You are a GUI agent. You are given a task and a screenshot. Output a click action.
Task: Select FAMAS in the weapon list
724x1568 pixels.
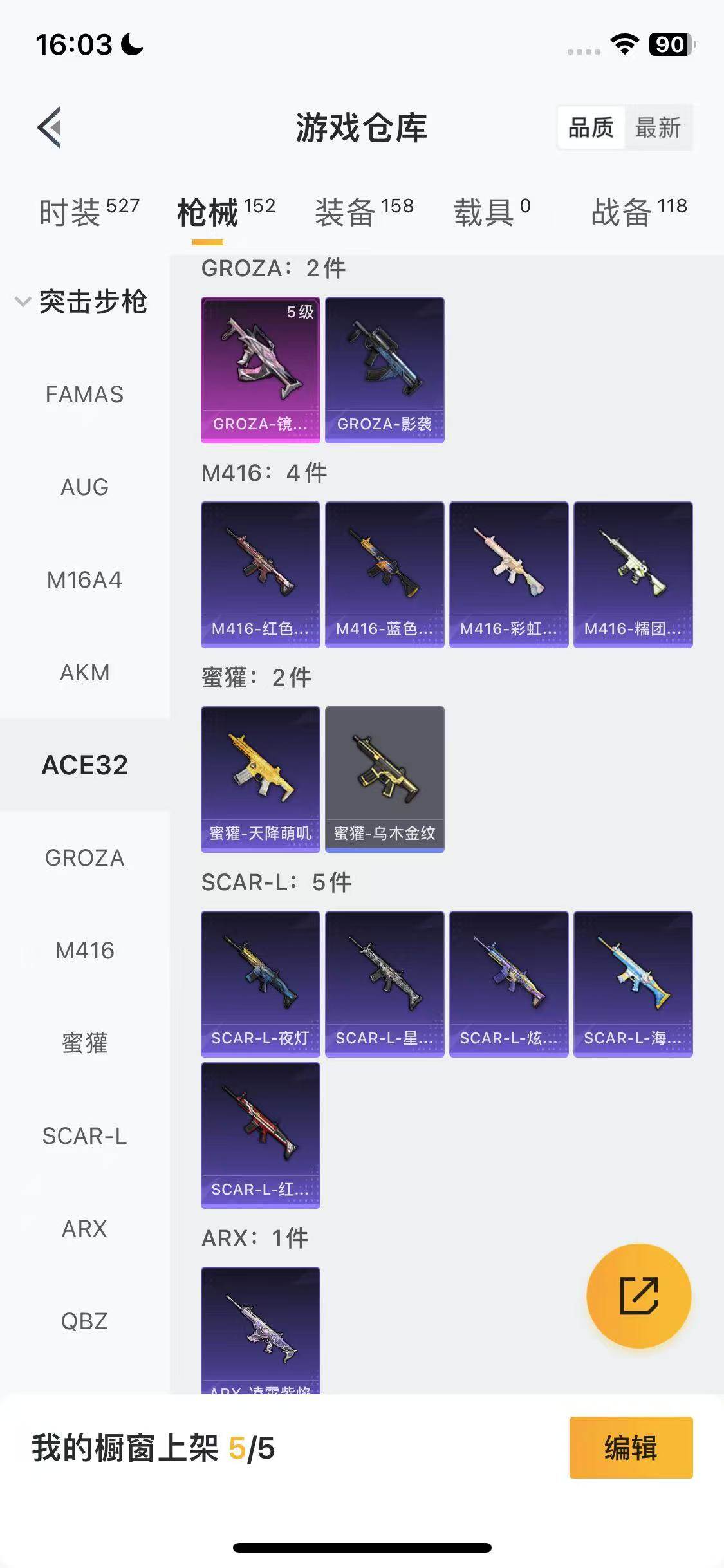[x=84, y=395]
